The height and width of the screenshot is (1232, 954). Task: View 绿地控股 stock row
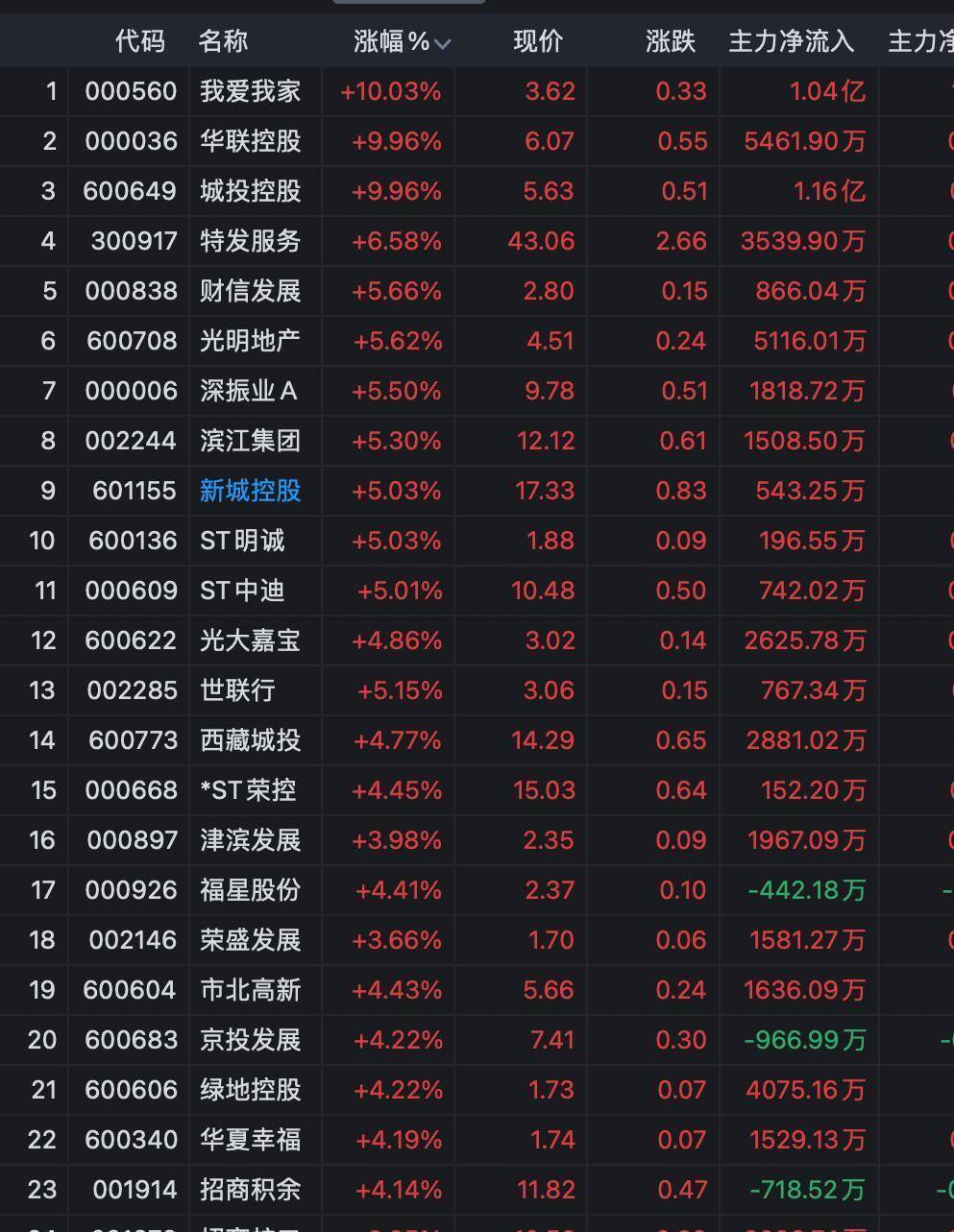pos(250,1090)
